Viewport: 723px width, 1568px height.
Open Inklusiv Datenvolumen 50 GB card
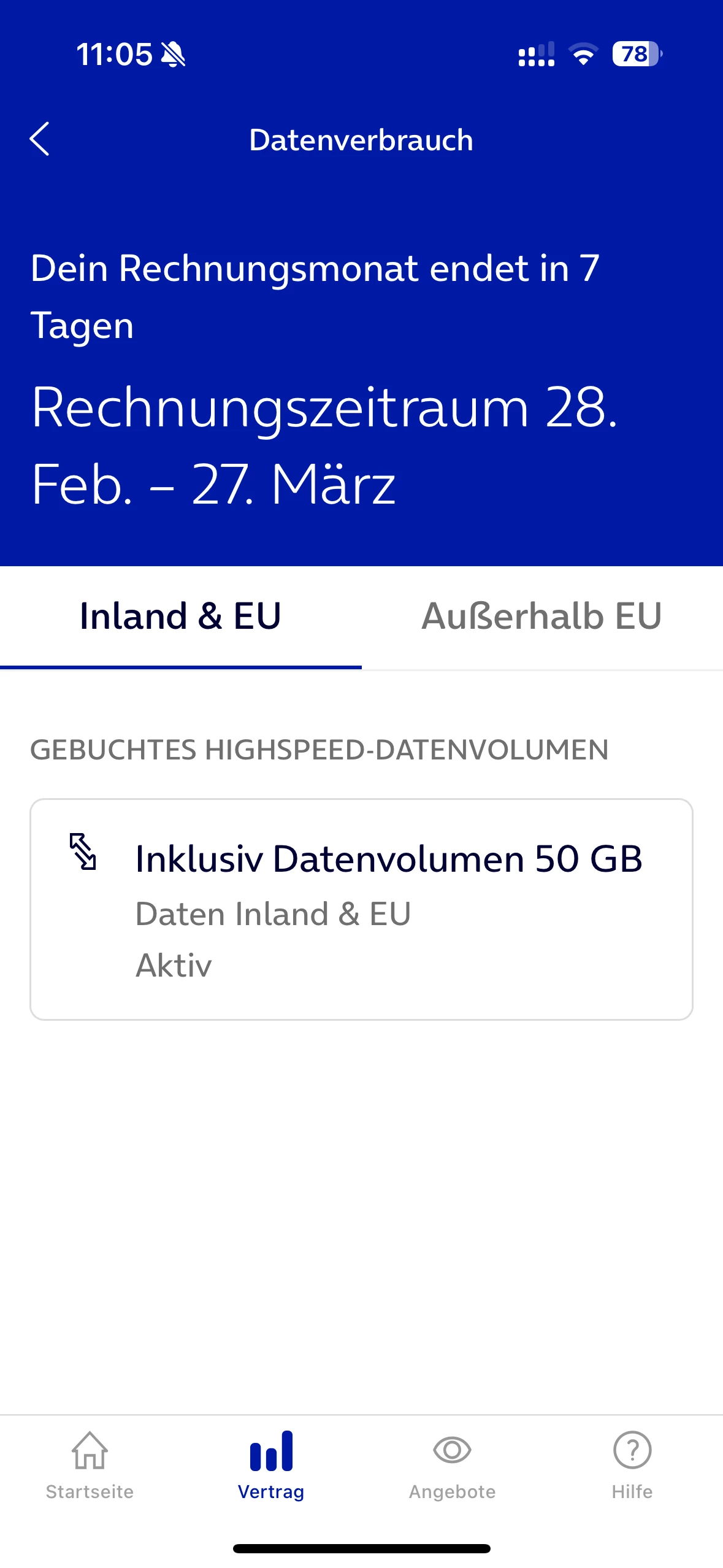point(361,909)
